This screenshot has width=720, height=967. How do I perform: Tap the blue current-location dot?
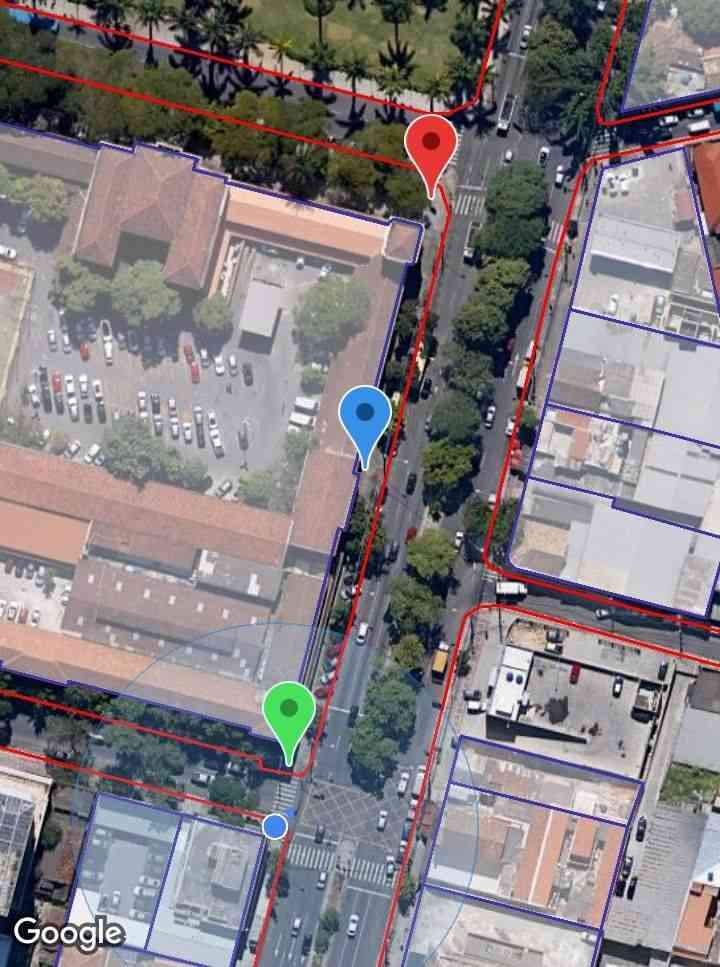pos(275,825)
